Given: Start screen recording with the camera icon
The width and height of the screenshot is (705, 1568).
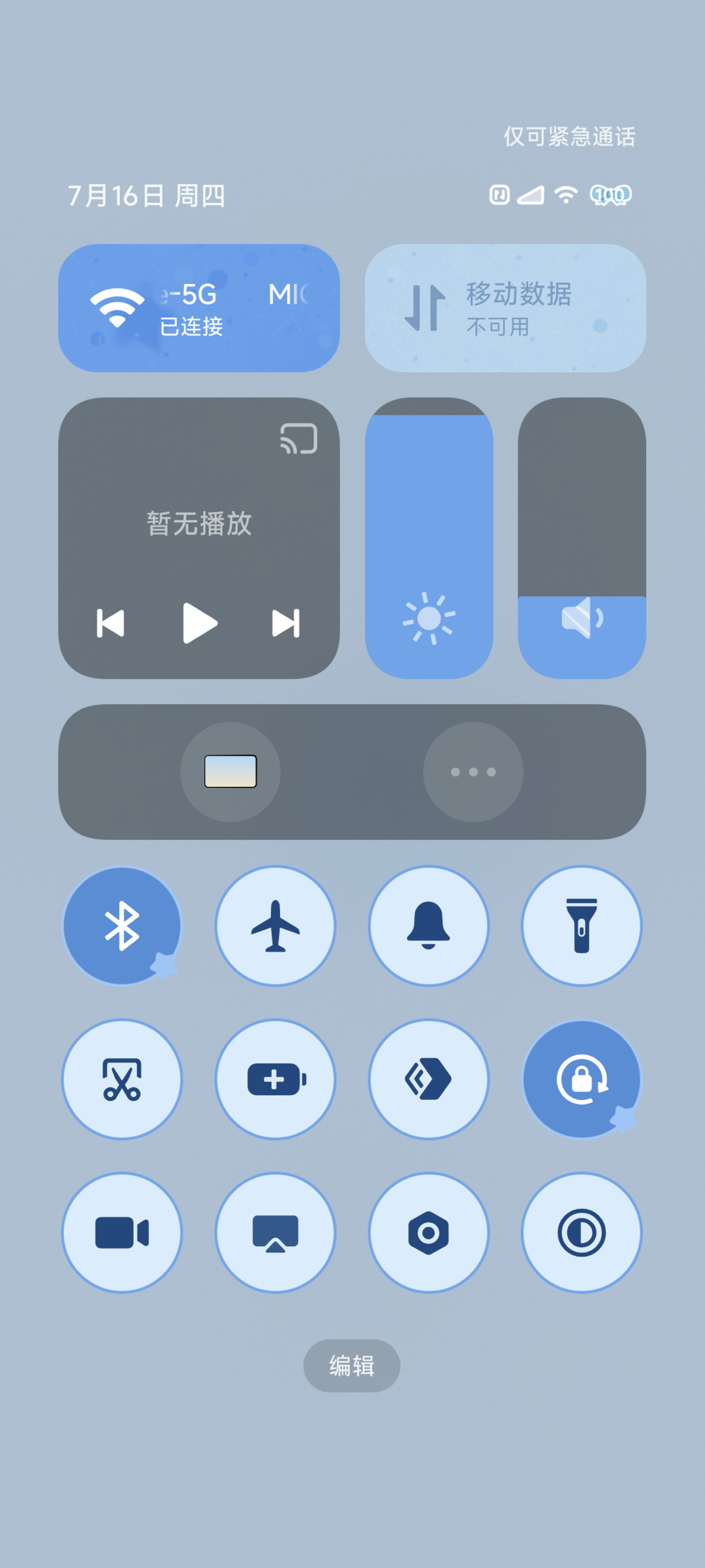Looking at the screenshot, I should (x=122, y=1232).
